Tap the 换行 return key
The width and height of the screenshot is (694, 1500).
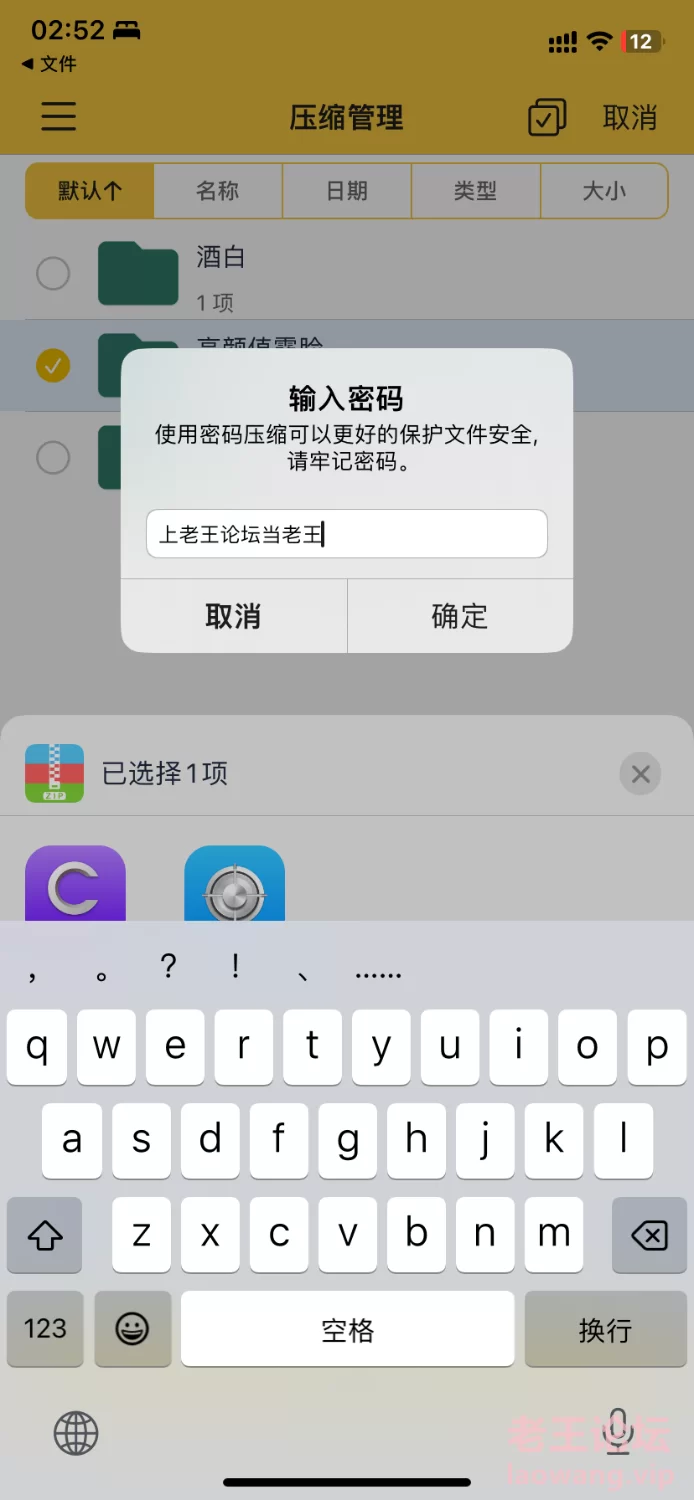(605, 1329)
